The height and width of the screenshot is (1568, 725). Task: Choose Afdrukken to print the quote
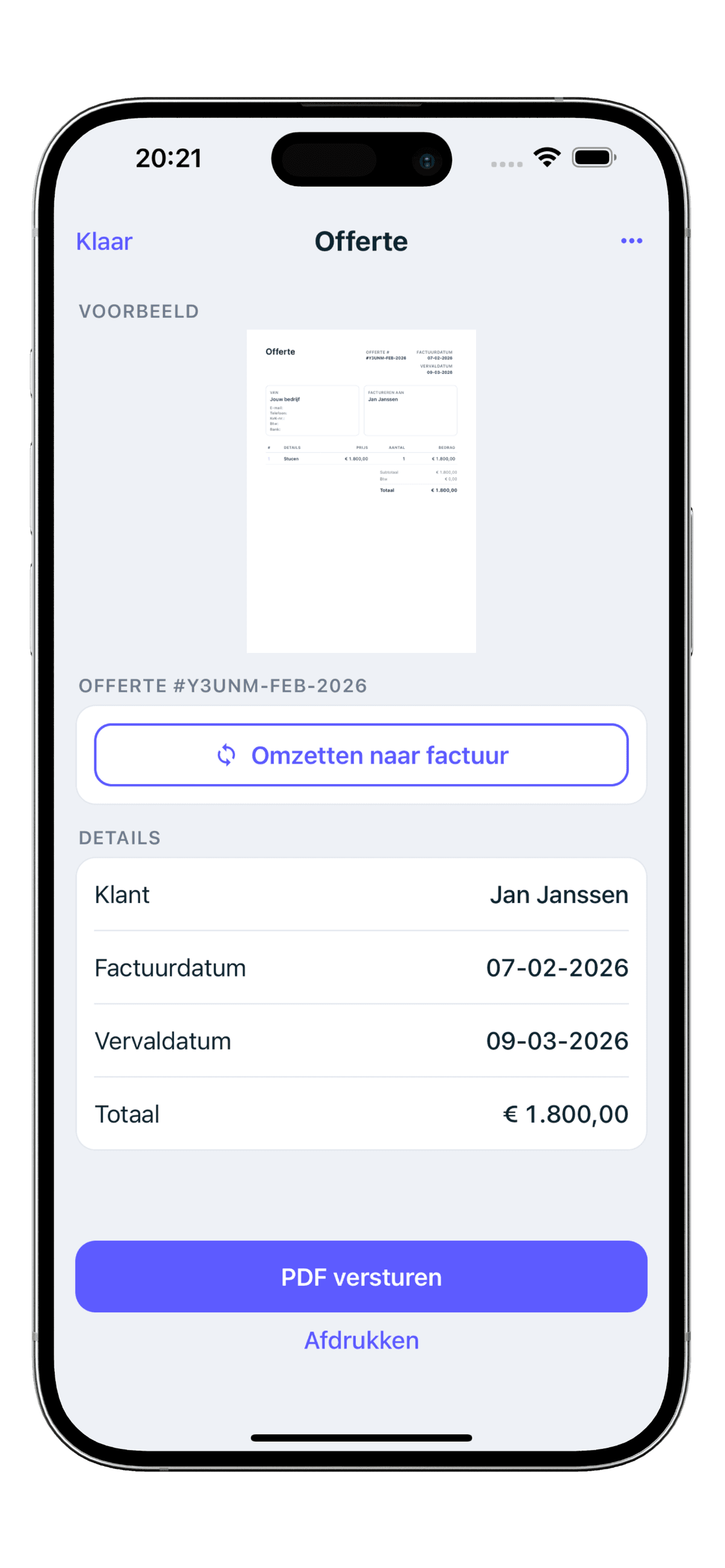tap(361, 1340)
